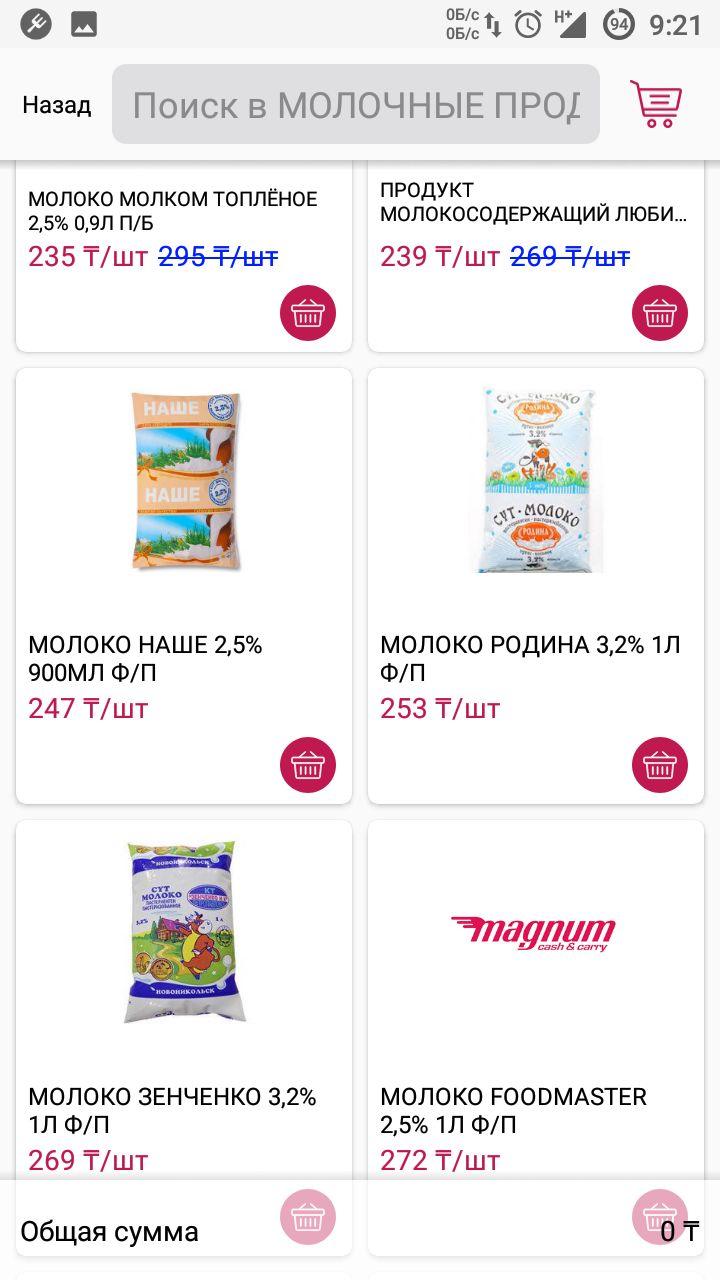This screenshot has width=720, height=1280.
Task: Add МОЛОКО НАШЕ 2,5% to basket
Action: coord(308,766)
